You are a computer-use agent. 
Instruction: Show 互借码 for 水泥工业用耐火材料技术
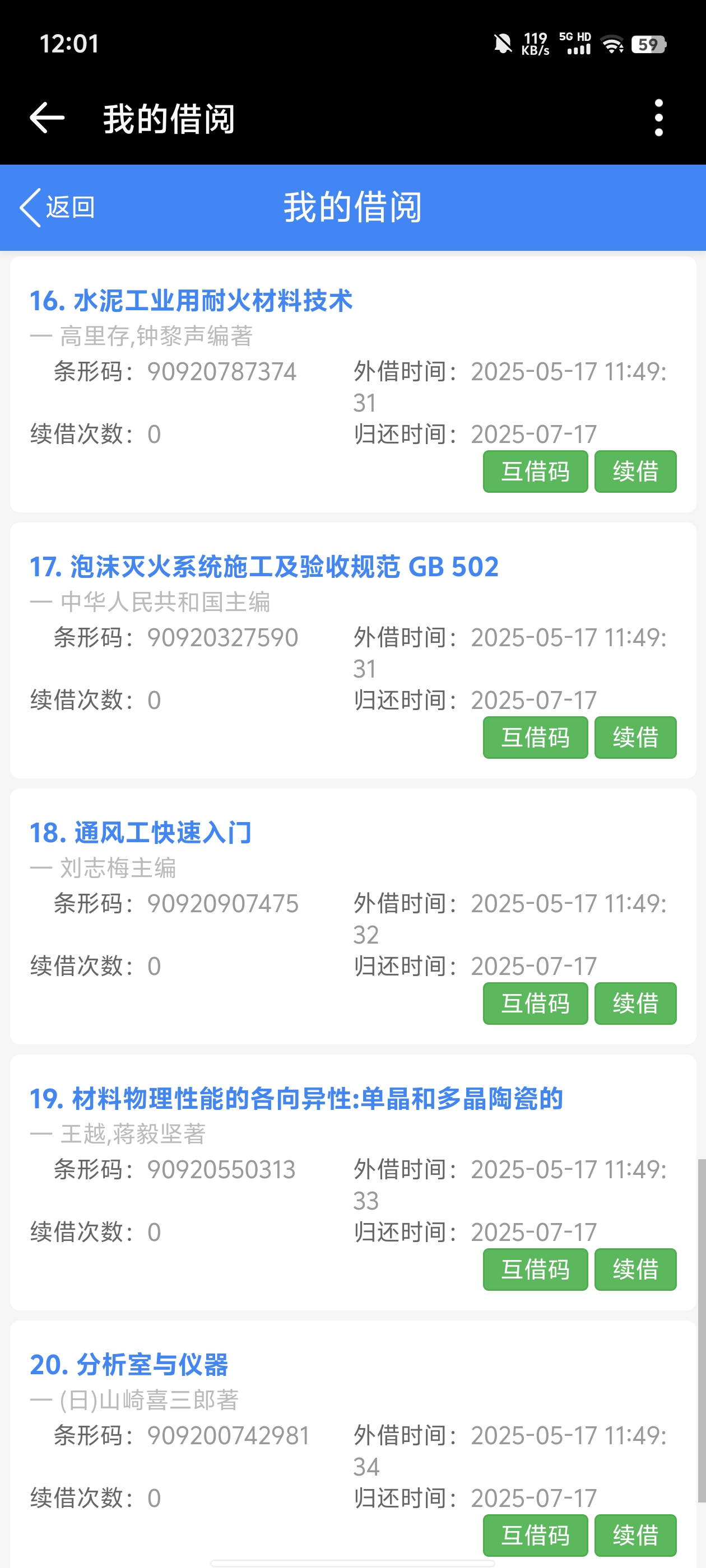point(535,472)
